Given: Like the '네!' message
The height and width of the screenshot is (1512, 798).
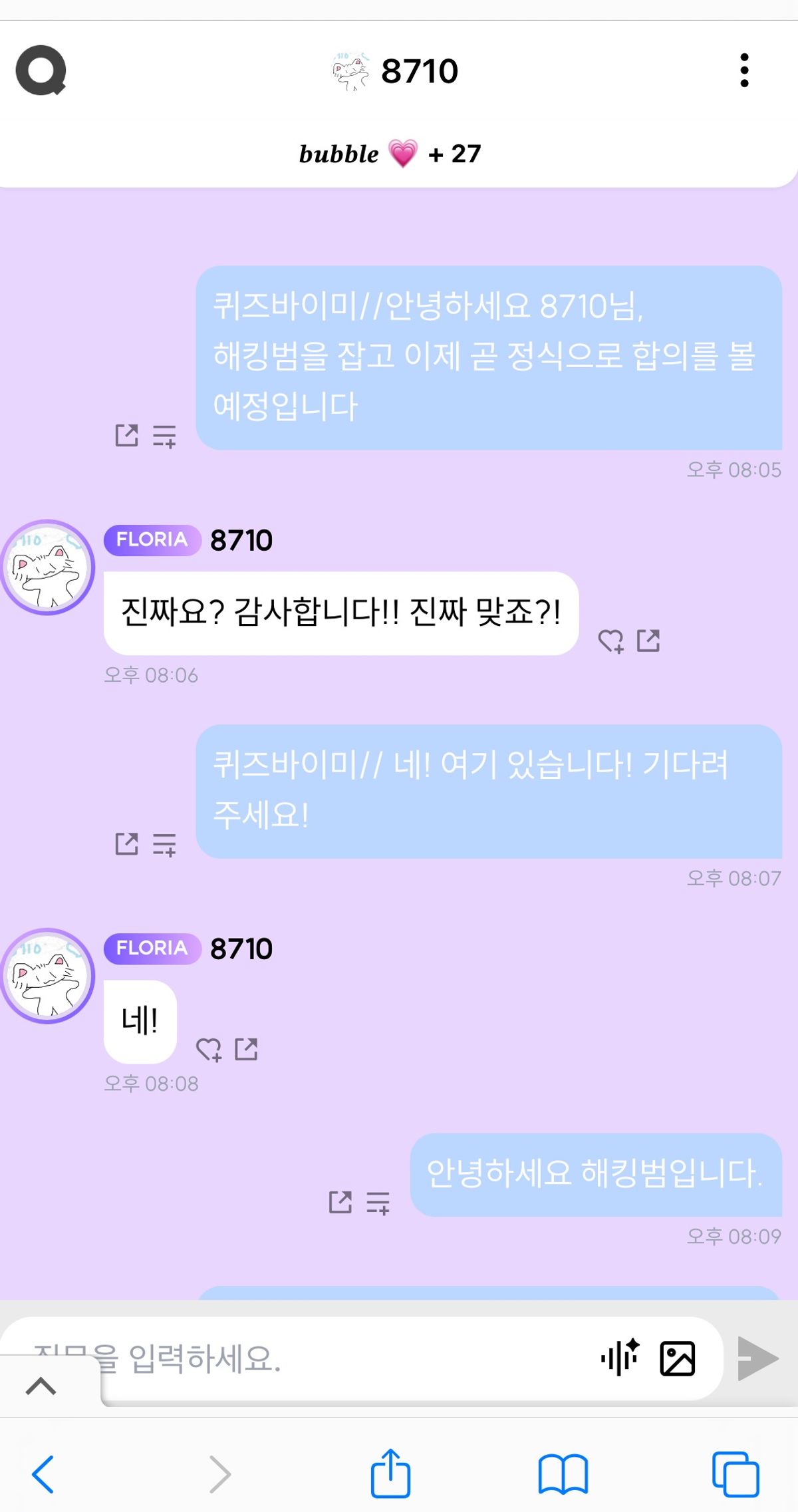Looking at the screenshot, I should pyautogui.click(x=208, y=1050).
